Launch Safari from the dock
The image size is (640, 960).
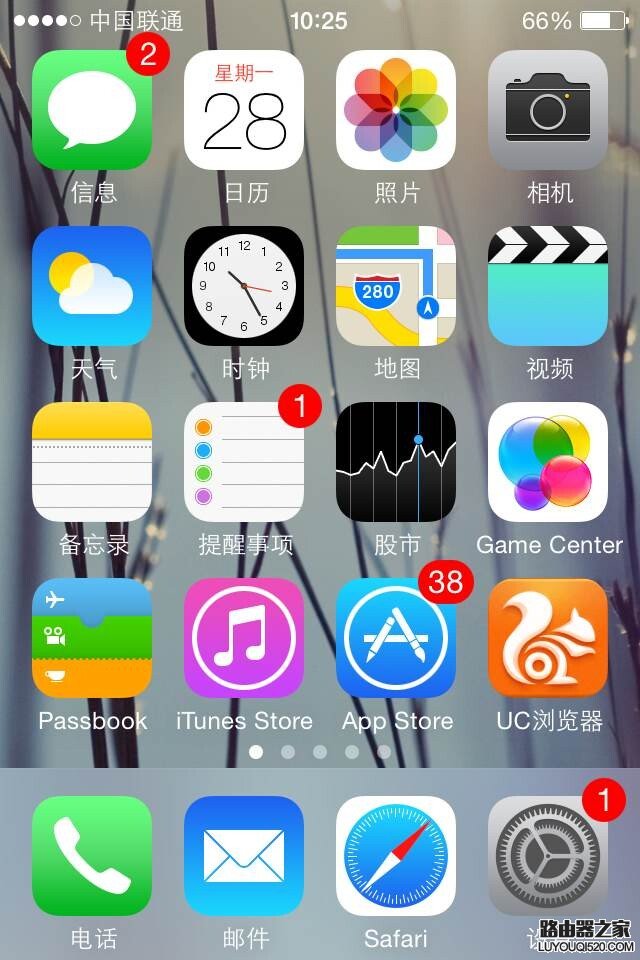[x=396, y=856]
